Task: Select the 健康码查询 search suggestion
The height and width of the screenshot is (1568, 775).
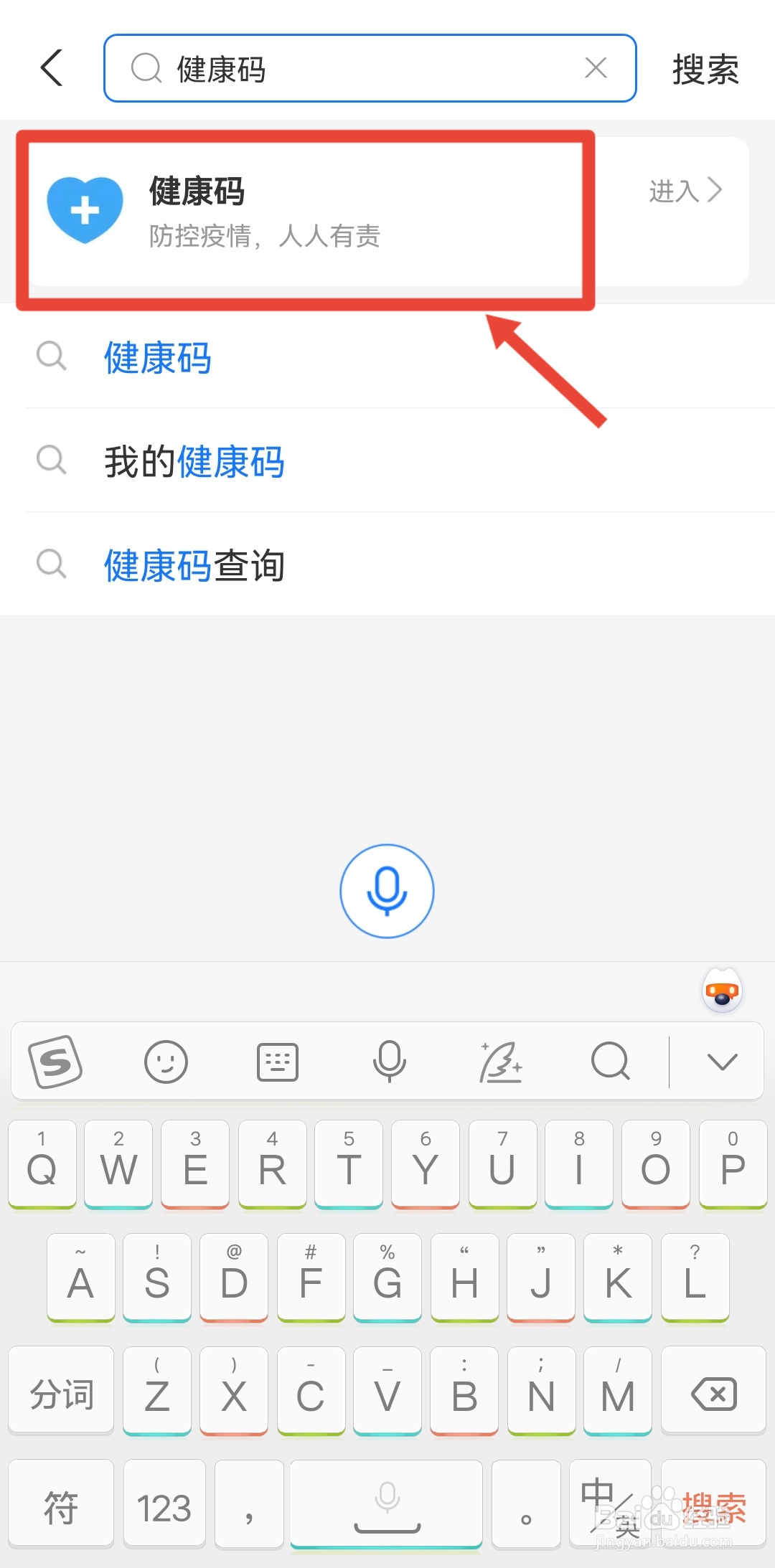Action: [194, 566]
